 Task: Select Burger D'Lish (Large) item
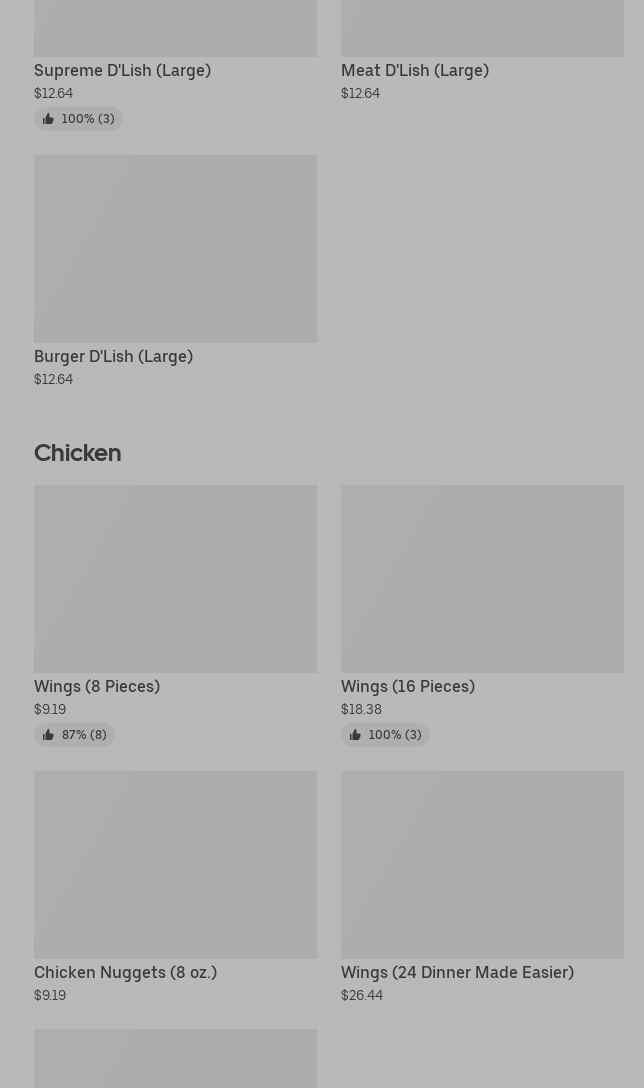176,271
